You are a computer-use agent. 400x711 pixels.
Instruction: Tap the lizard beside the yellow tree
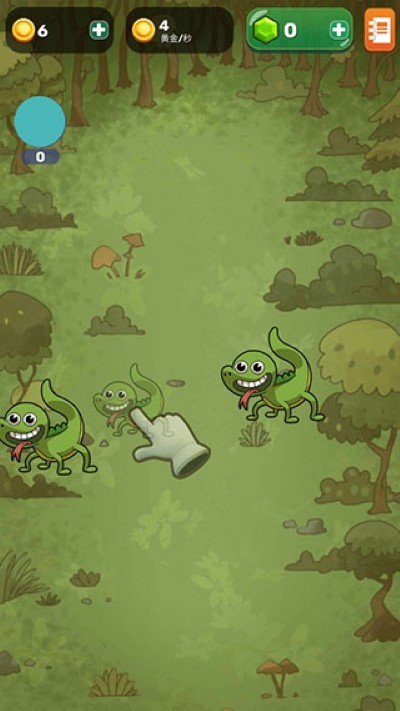(273, 376)
